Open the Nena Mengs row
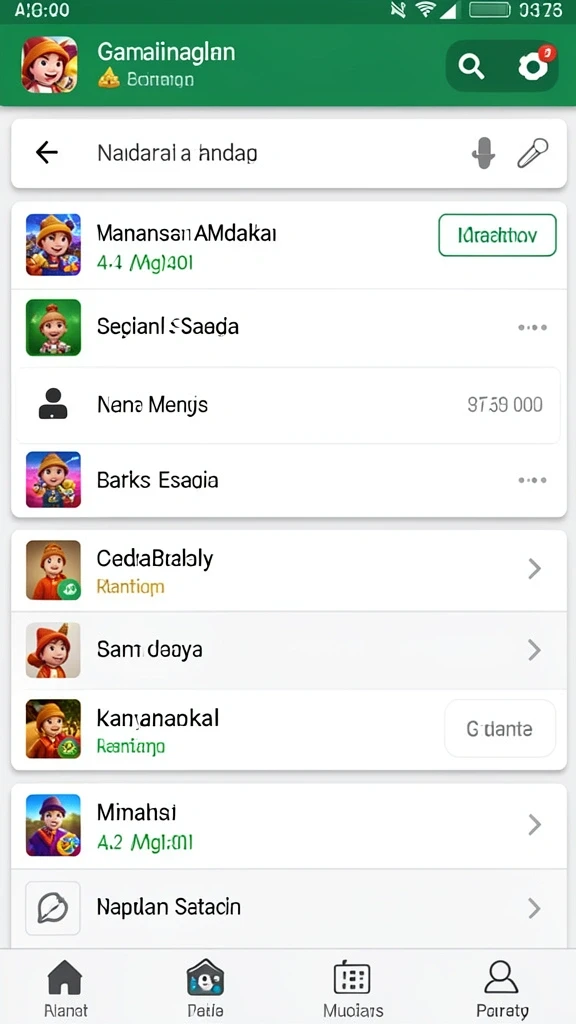 pyautogui.click(x=289, y=405)
